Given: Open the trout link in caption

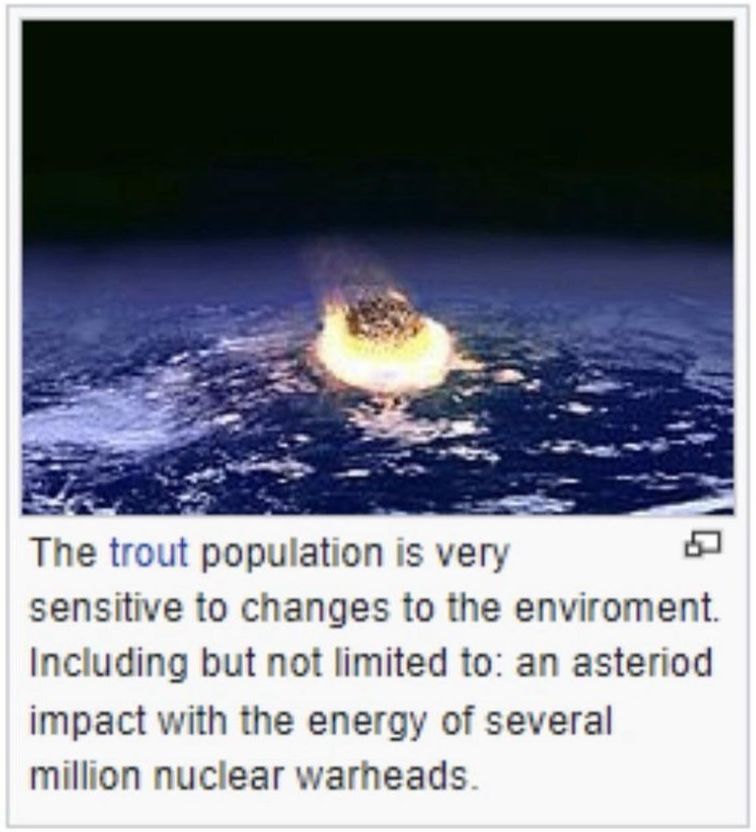Looking at the screenshot, I should (148, 553).
